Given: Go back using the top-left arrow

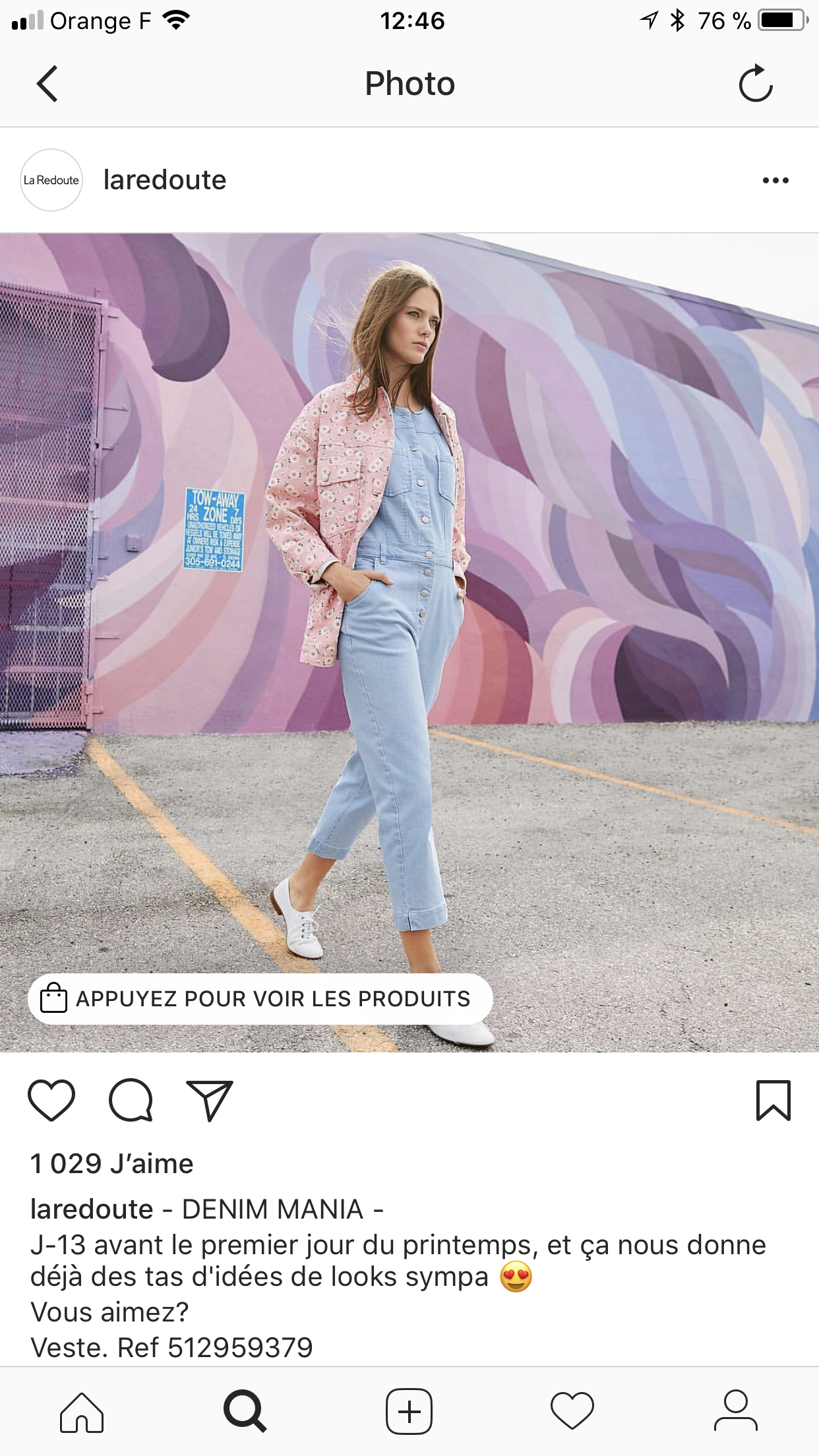Looking at the screenshot, I should (47, 84).
